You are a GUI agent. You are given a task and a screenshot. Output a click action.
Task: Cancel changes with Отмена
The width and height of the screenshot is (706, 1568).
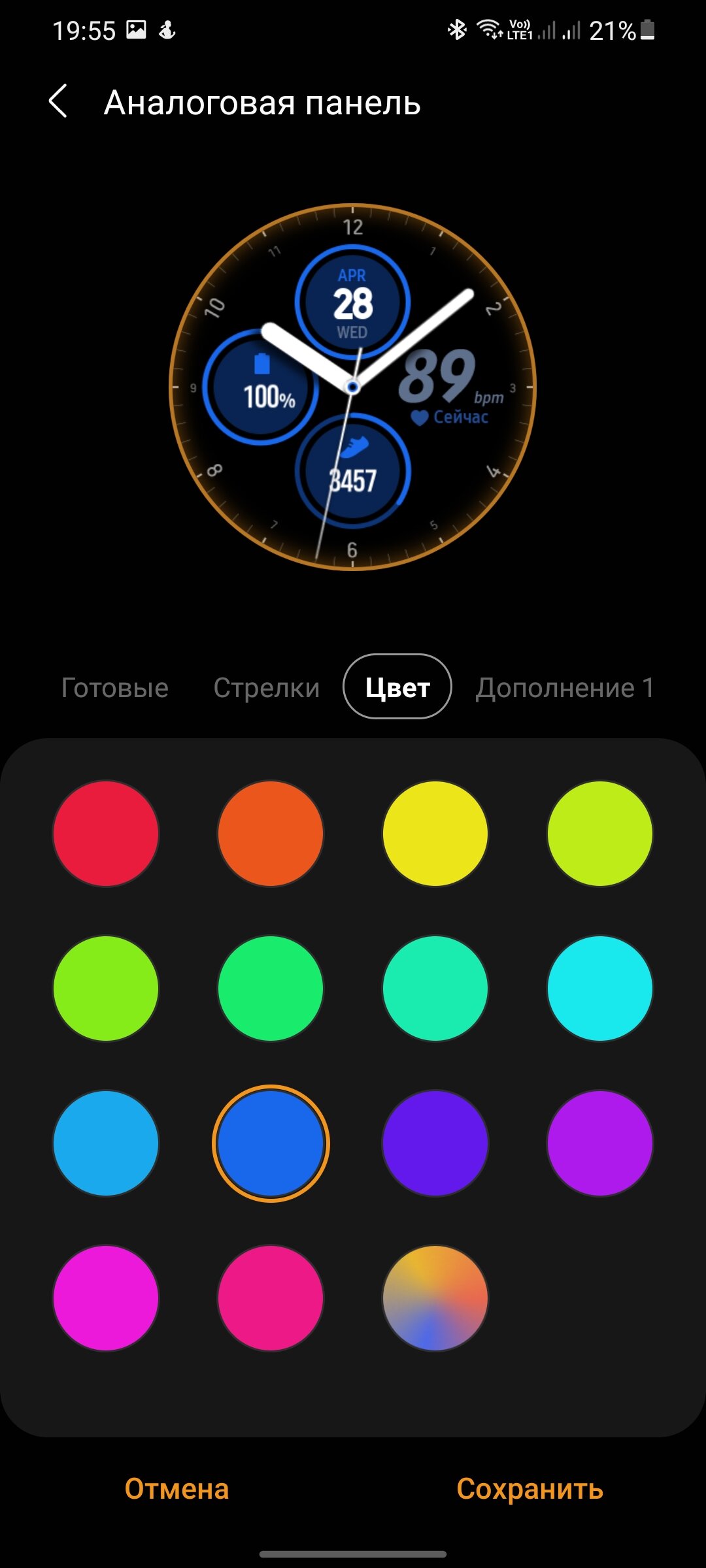[176, 1489]
